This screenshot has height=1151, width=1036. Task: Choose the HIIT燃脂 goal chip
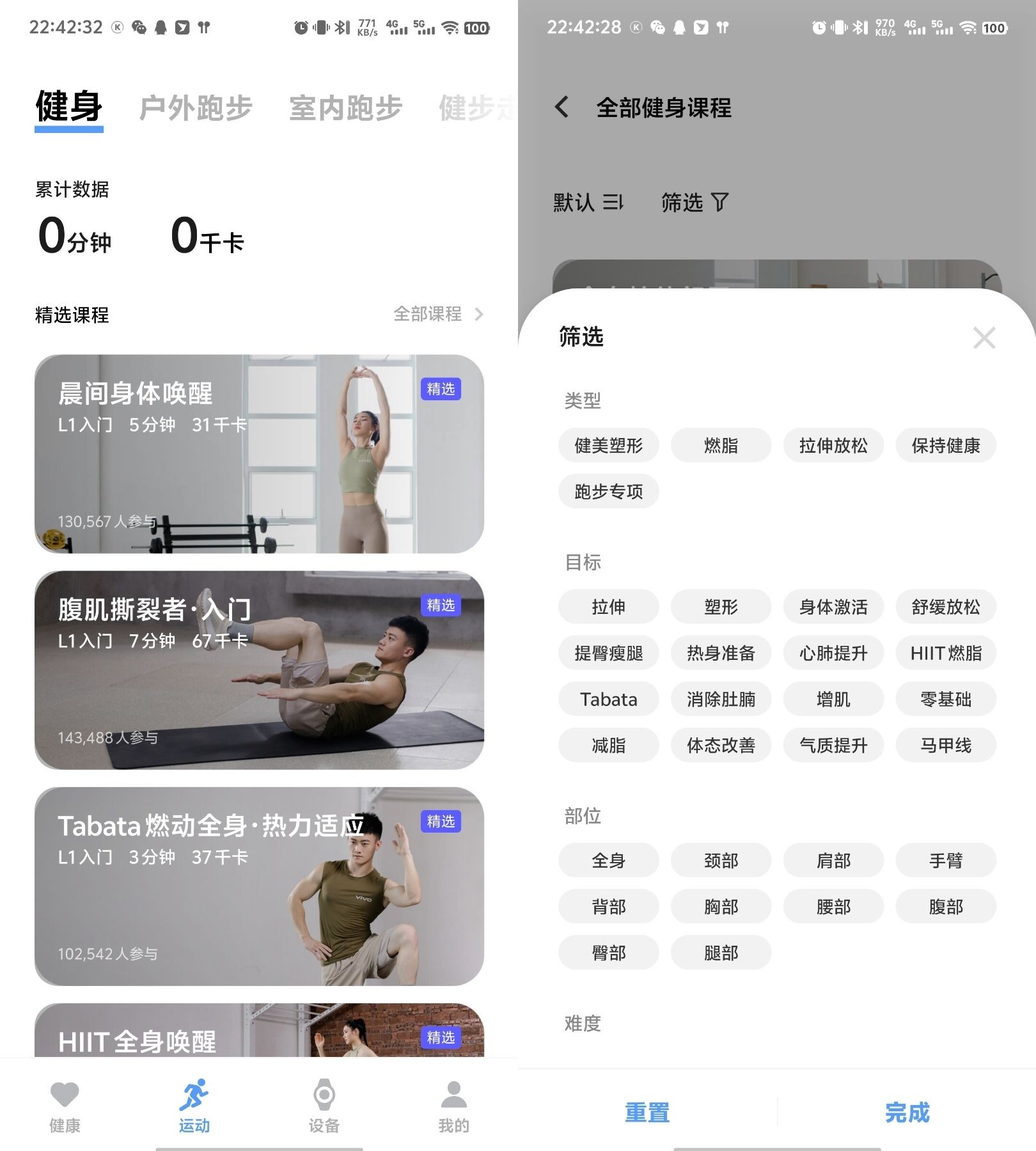point(945,653)
